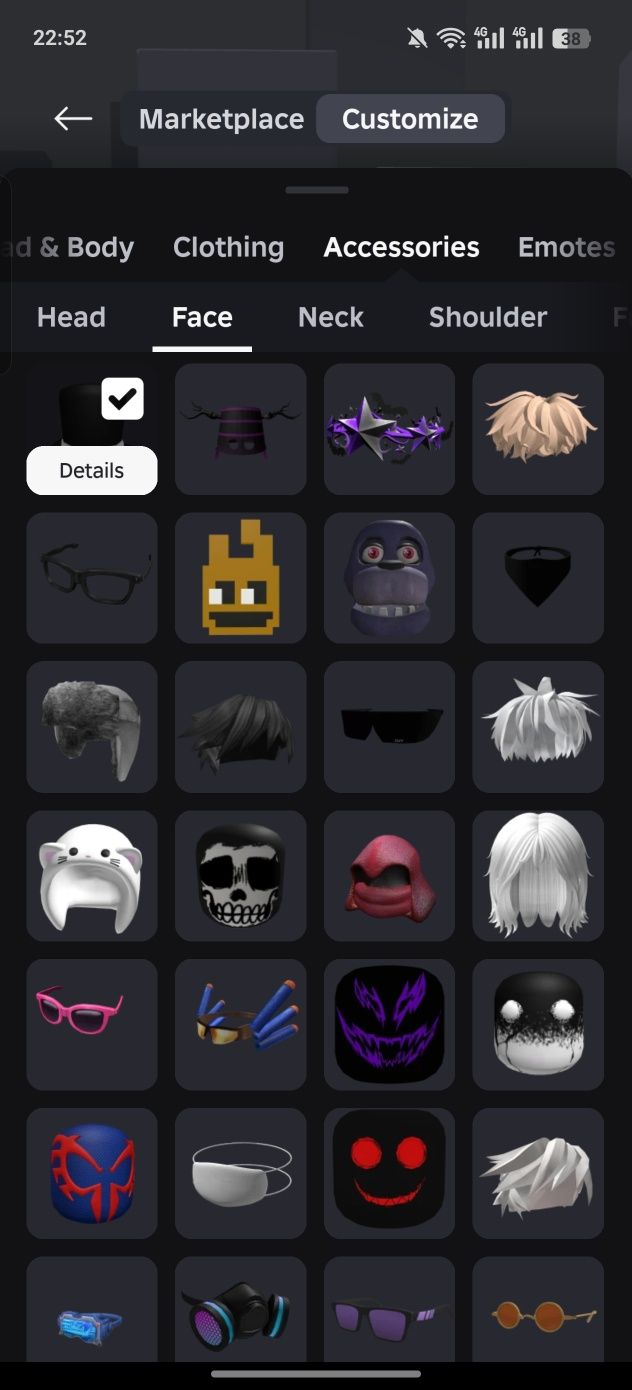The width and height of the screenshot is (632, 1390).
Task: Open the Clothing category
Action: tap(228, 247)
